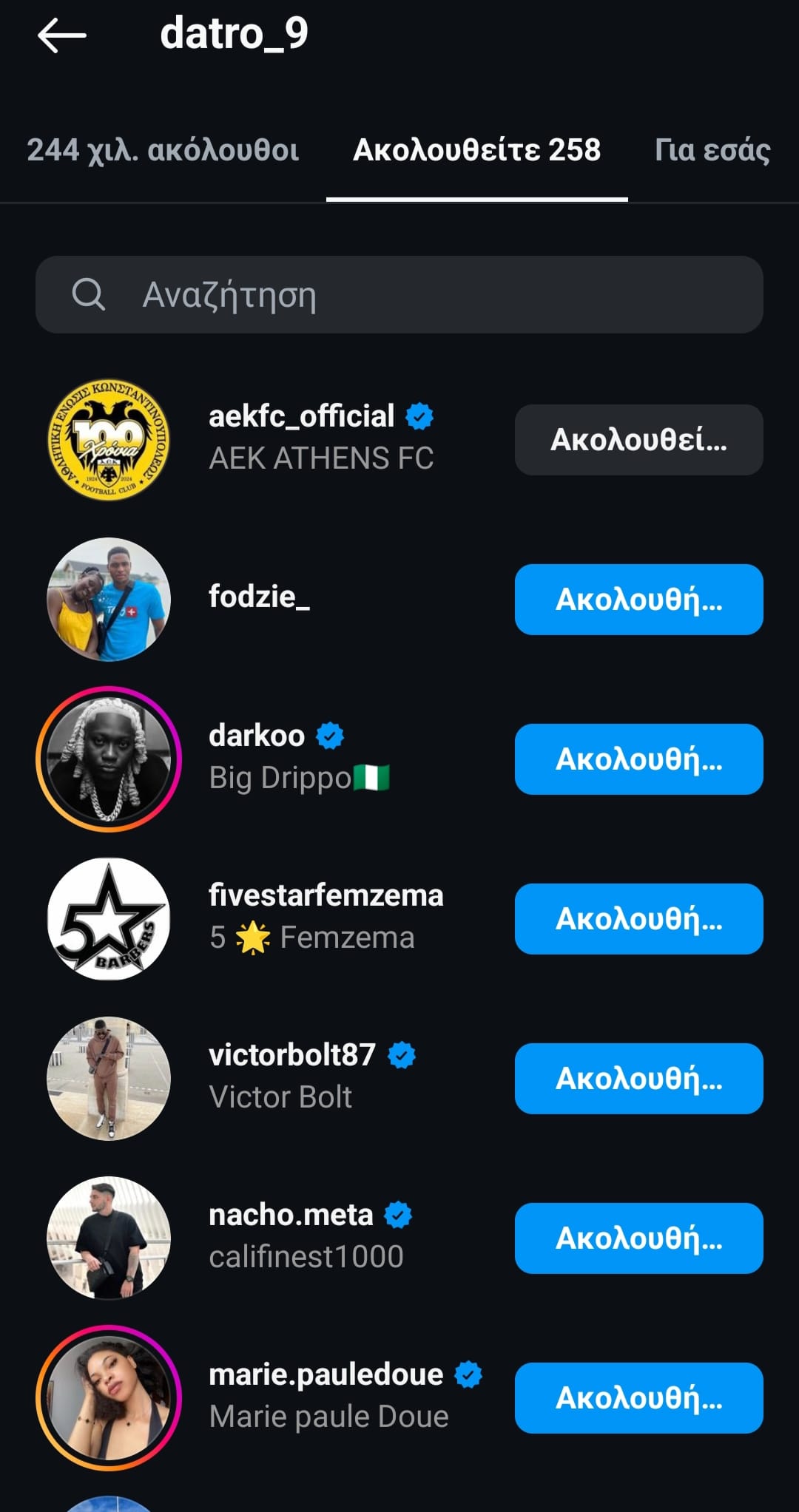This screenshot has width=799, height=1512.
Task: Follow the fivestarfemzema account
Action: tap(638, 919)
